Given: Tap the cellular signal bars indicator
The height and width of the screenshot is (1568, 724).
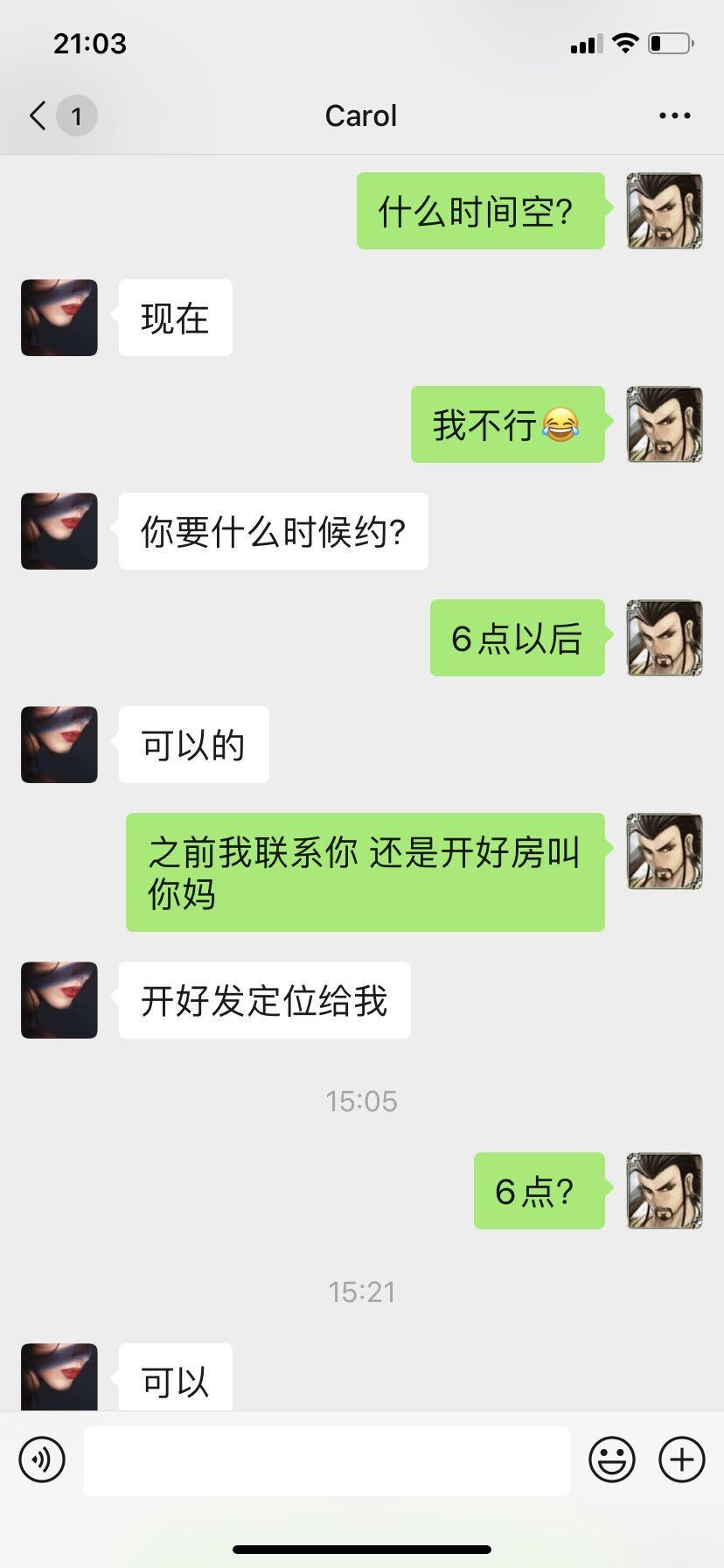Looking at the screenshot, I should pos(588,42).
